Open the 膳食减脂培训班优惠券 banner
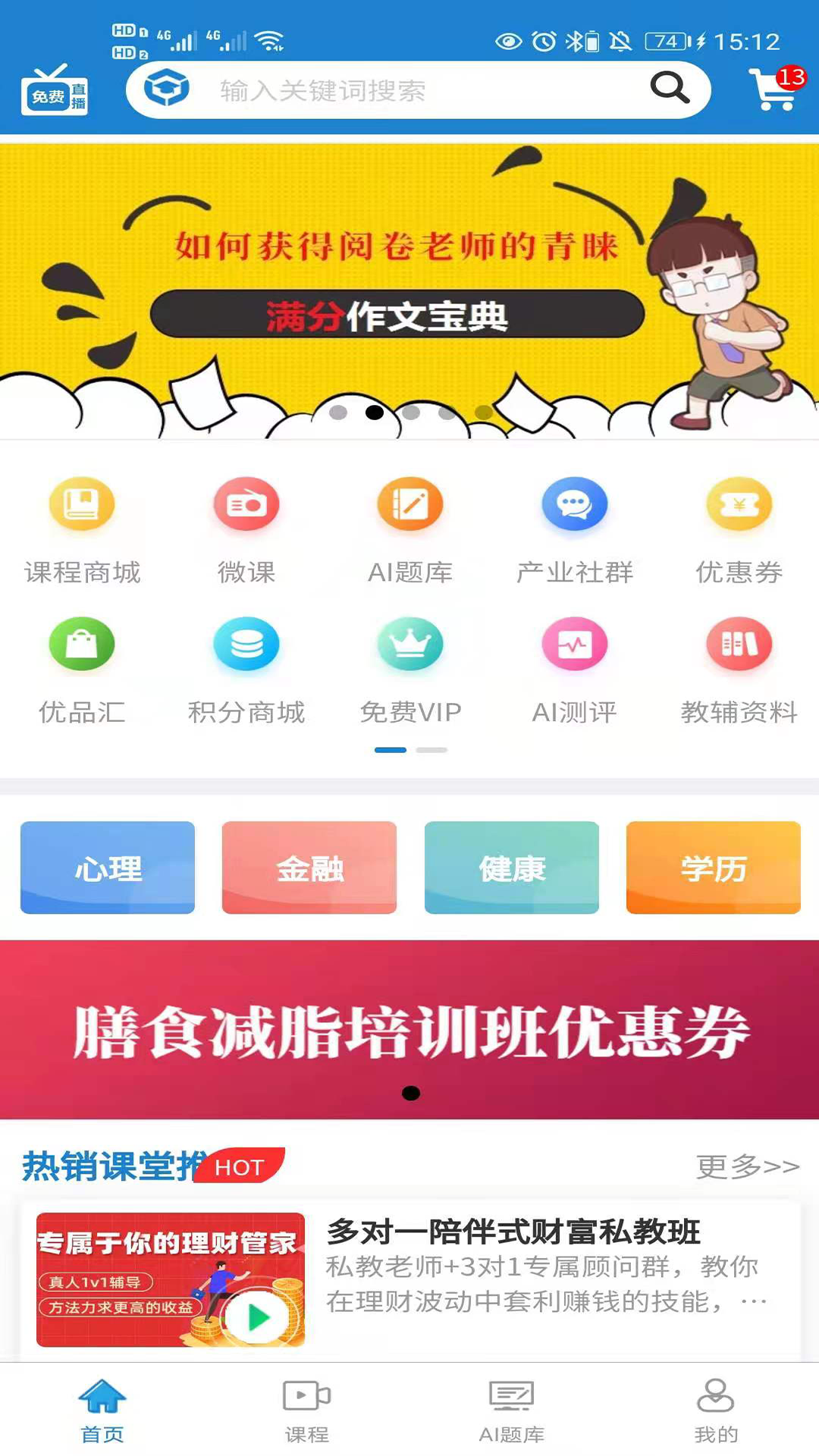Image resolution: width=819 pixels, height=1456 pixels. (x=409, y=1030)
